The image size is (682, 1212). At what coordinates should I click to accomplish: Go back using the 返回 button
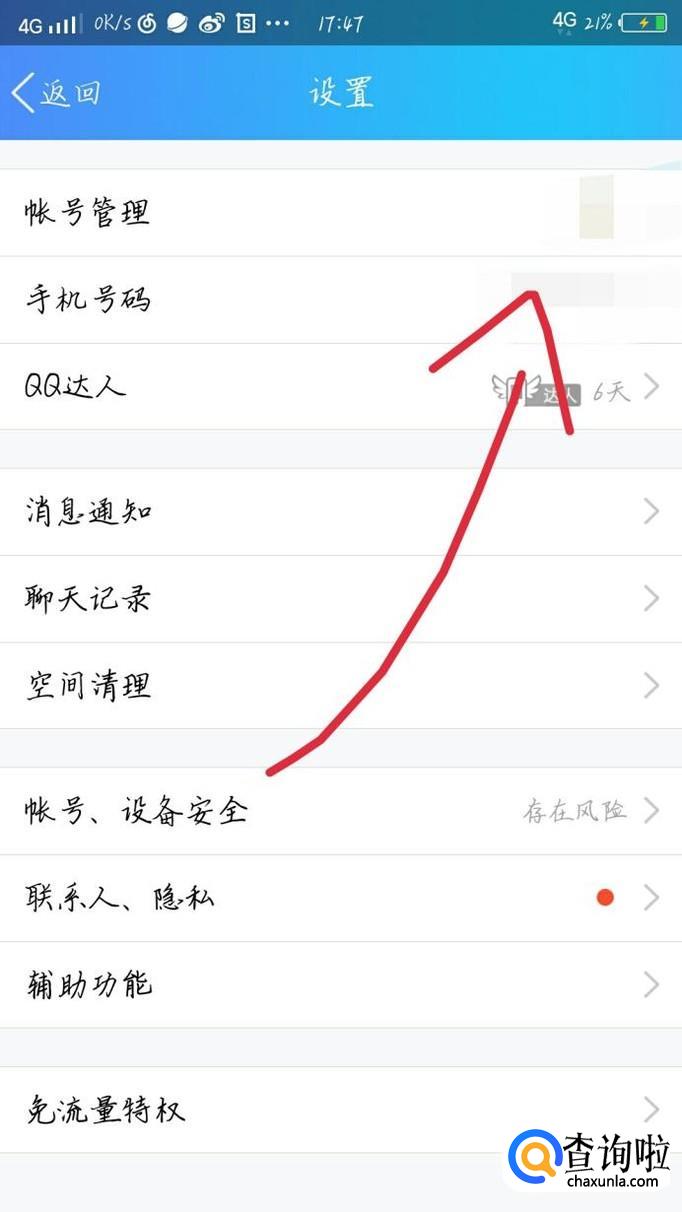(57, 93)
